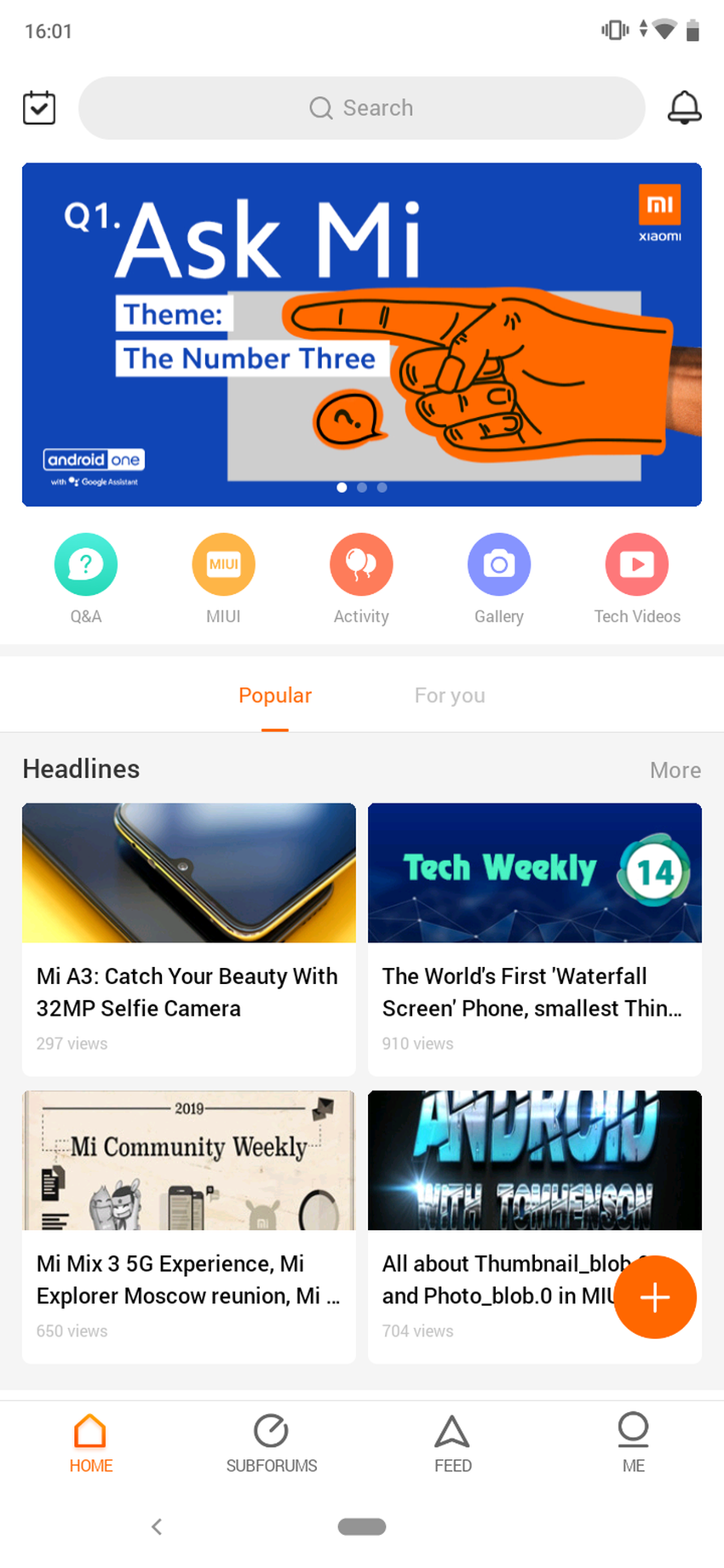Open the Q&A section

[x=86, y=564]
